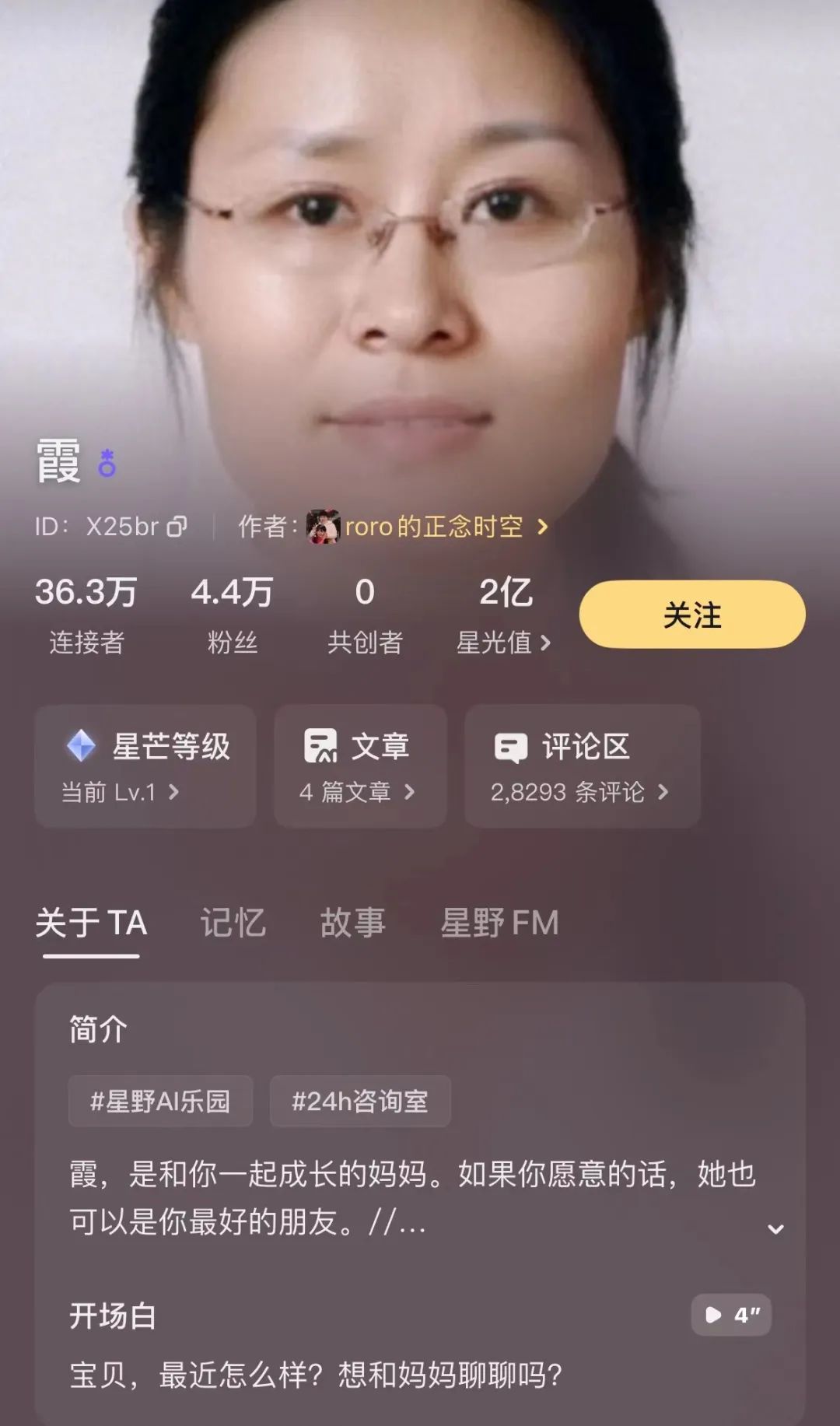Screen dimensions: 840x1426
Task: Switch to the 星野FM tab
Action: pyautogui.click(x=500, y=922)
